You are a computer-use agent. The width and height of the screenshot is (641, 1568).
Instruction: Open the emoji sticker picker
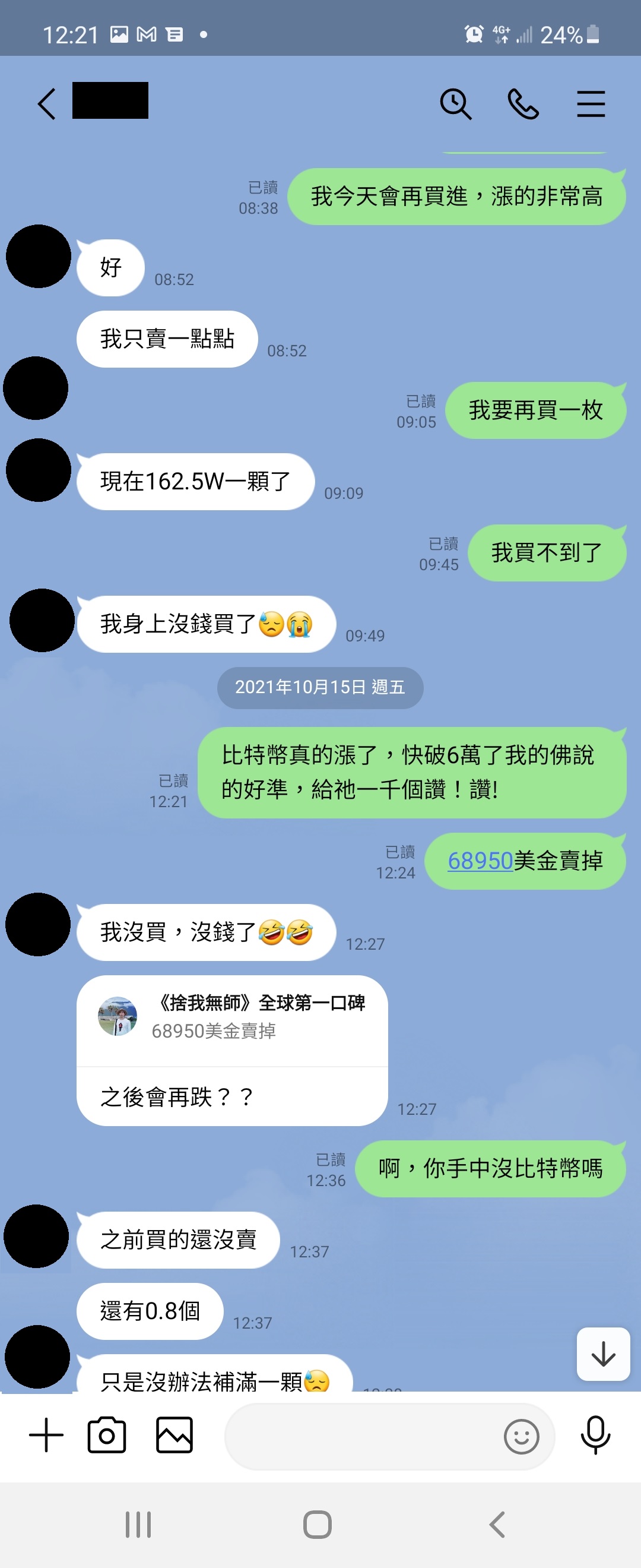tap(521, 1437)
